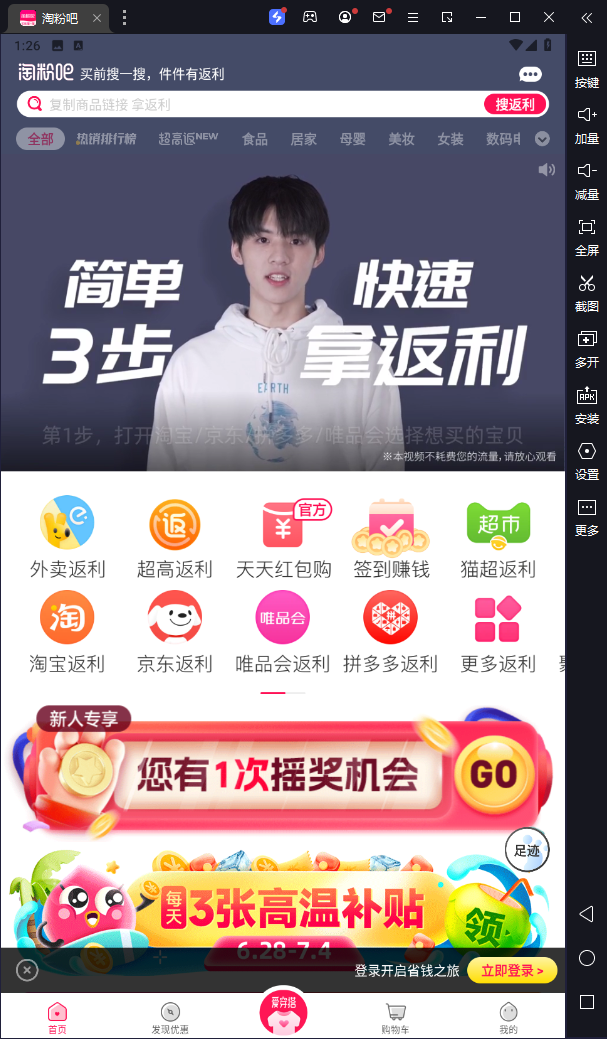Switch to the 超高返 category tab

pos(187,139)
